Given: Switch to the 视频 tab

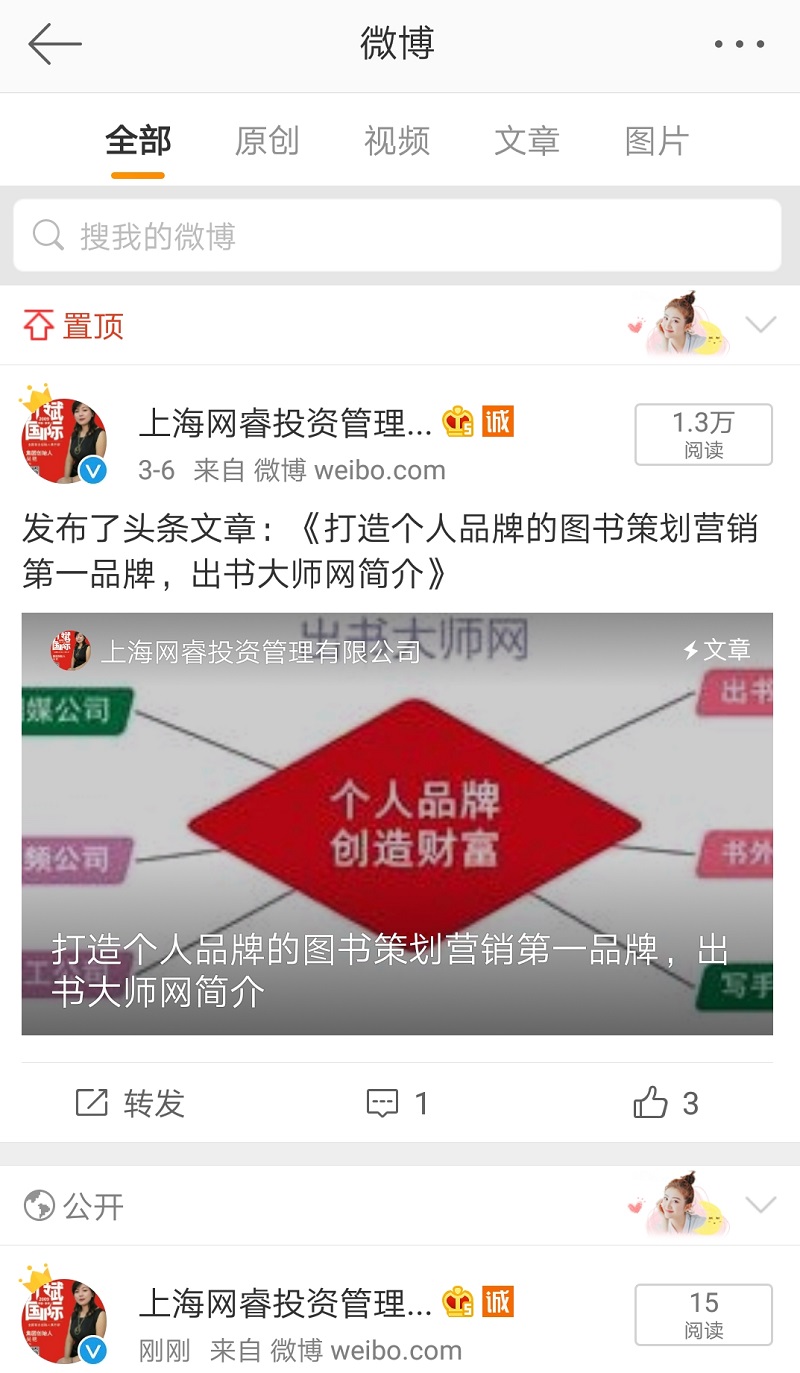Looking at the screenshot, I should 397,141.
